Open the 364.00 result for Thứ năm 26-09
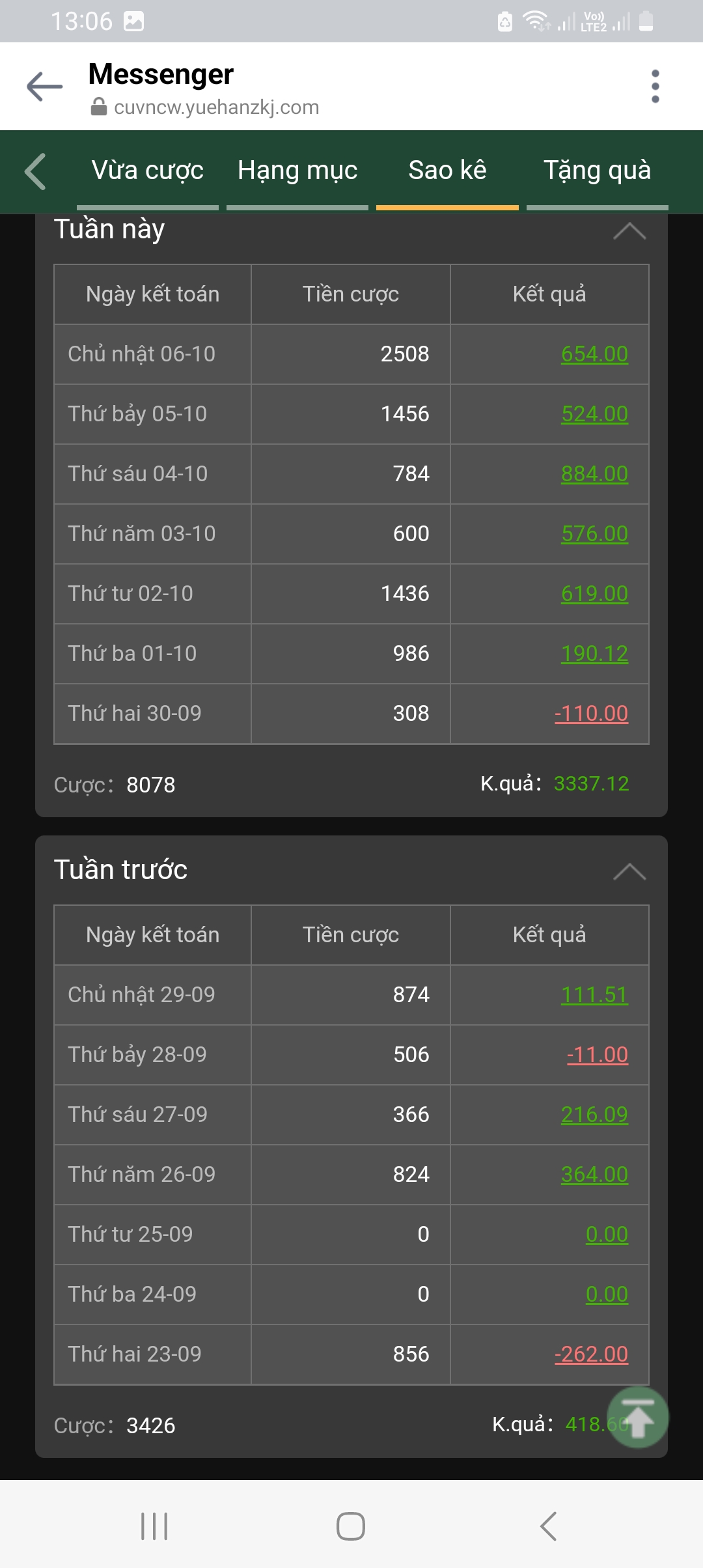The image size is (703, 1568). (x=594, y=1174)
